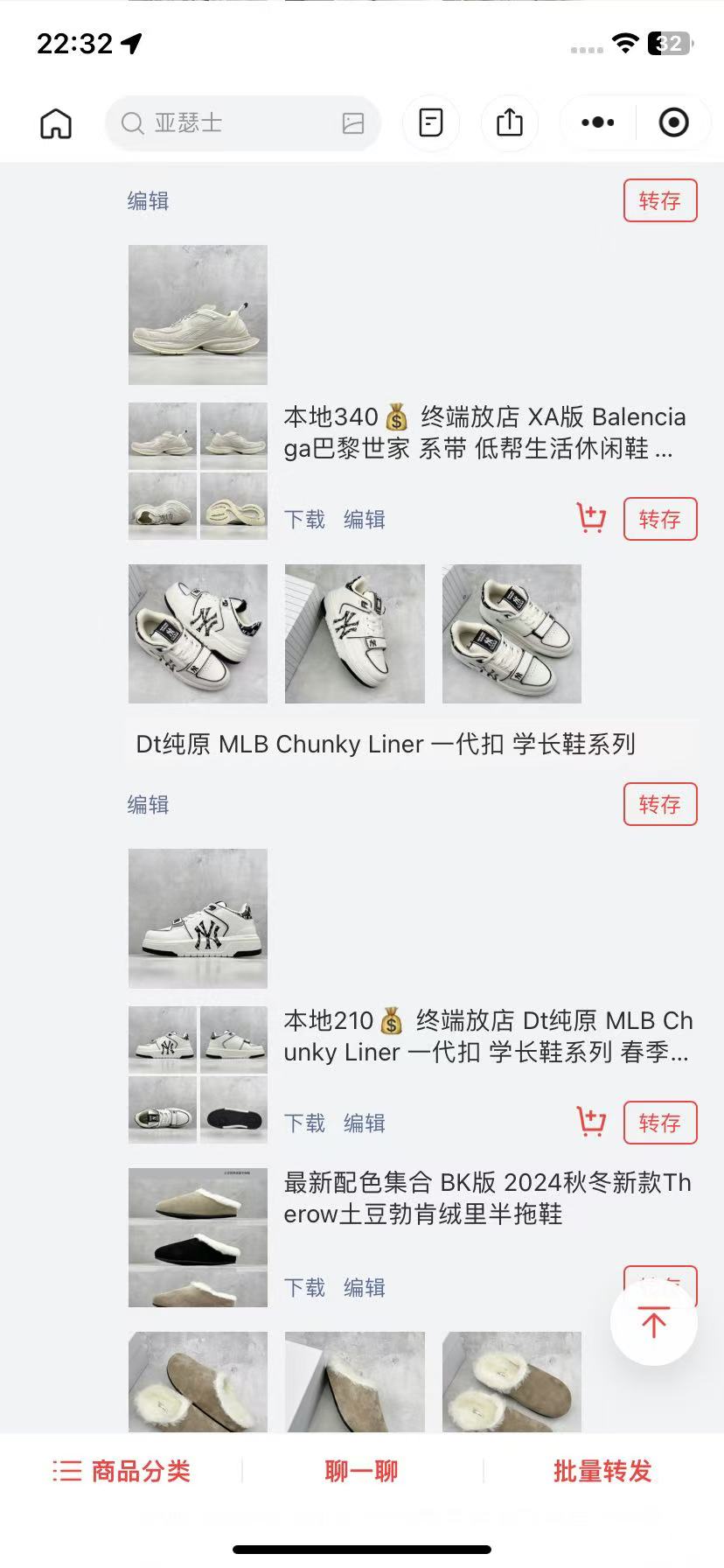Start a chat via 聊一聊
This screenshot has width=724, height=1568.
pyautogui.click(x=361, y=1471)
